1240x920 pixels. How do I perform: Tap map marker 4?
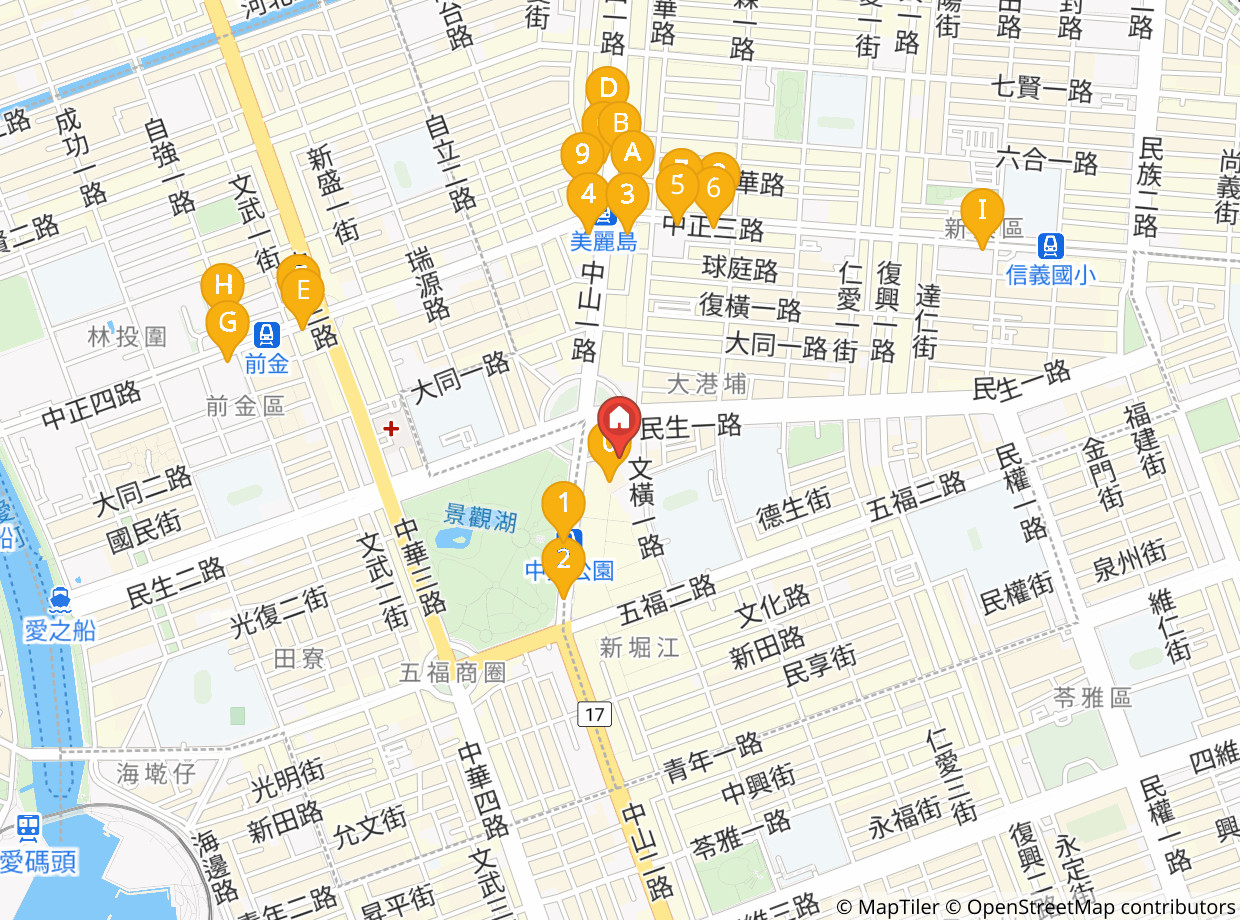pyautogui.click(x=588, y=194)
